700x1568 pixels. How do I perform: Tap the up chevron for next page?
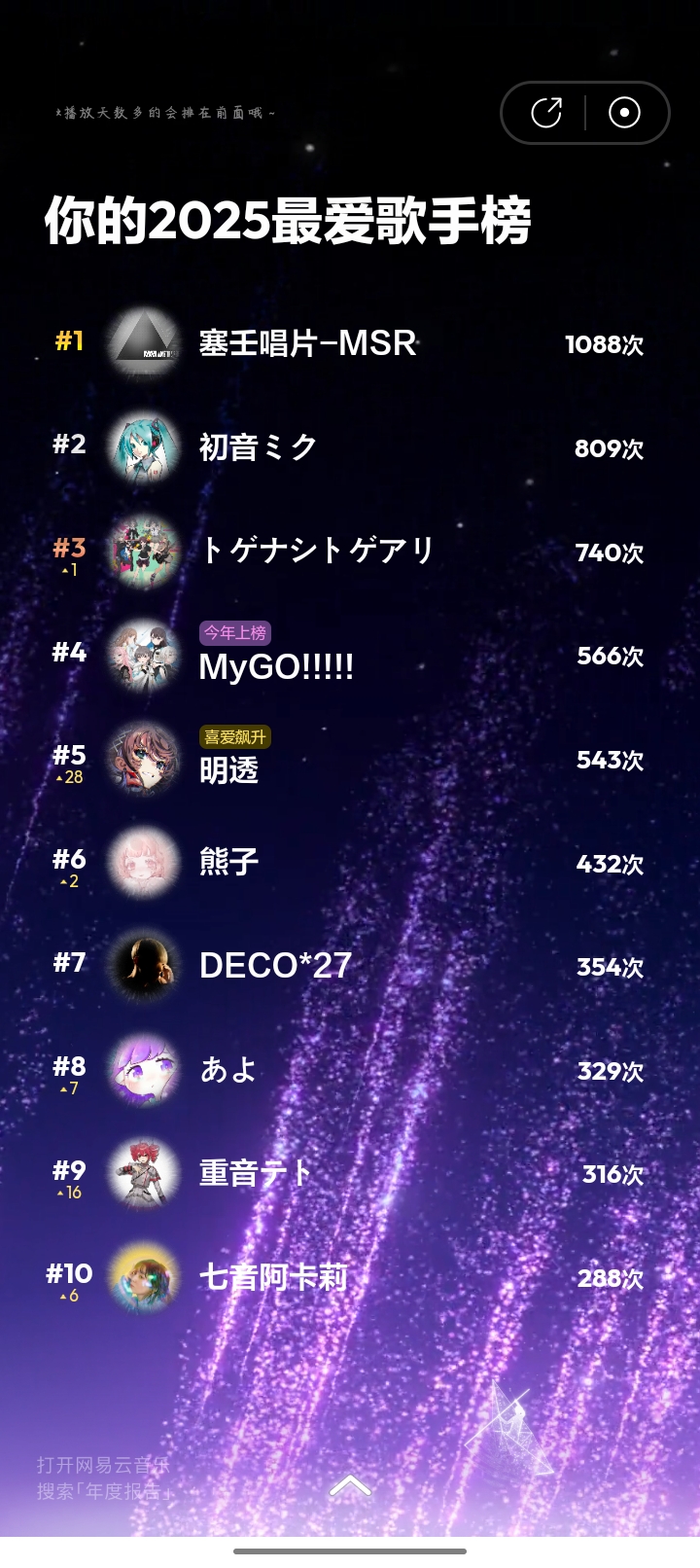coord(350,1485)
